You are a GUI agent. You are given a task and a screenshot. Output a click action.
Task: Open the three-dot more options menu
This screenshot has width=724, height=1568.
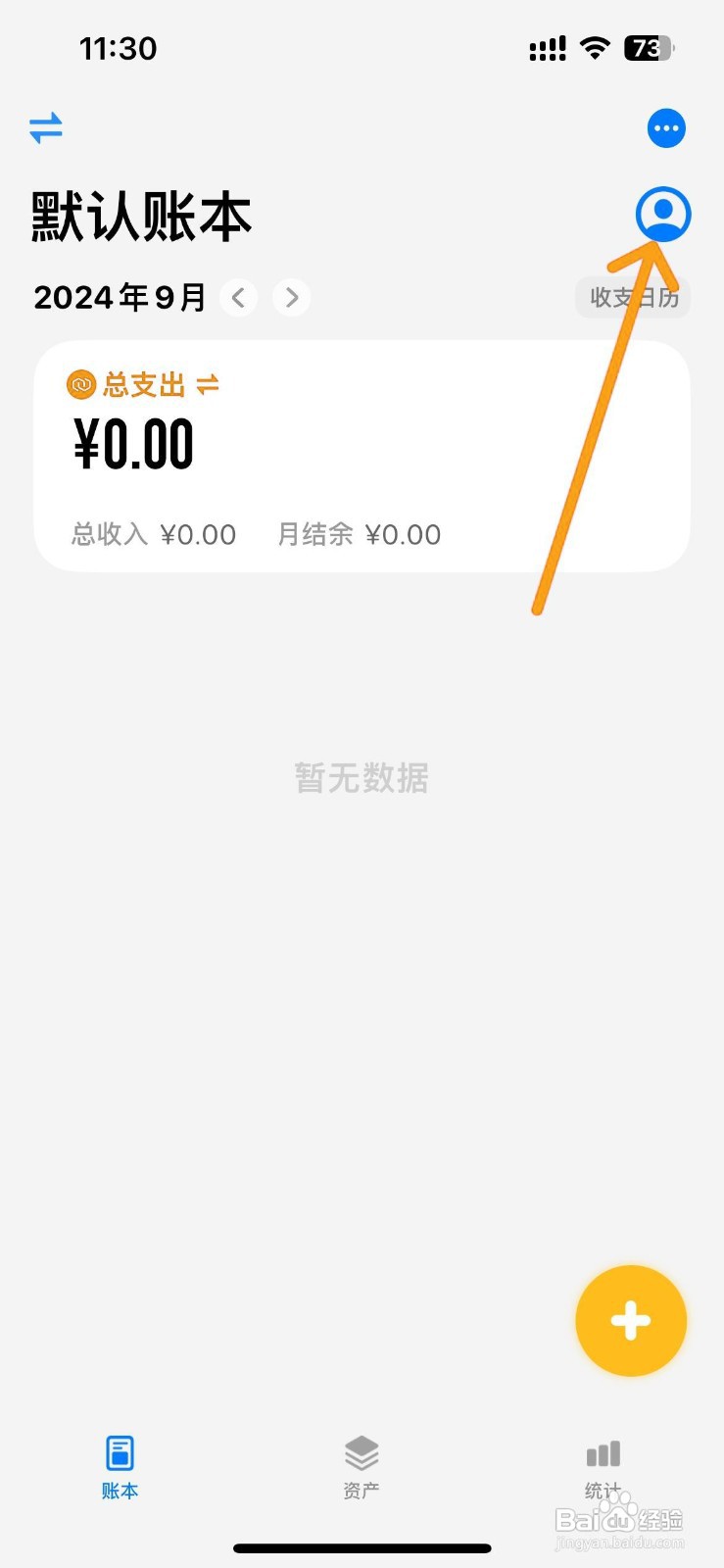click(x=666, y=128)
